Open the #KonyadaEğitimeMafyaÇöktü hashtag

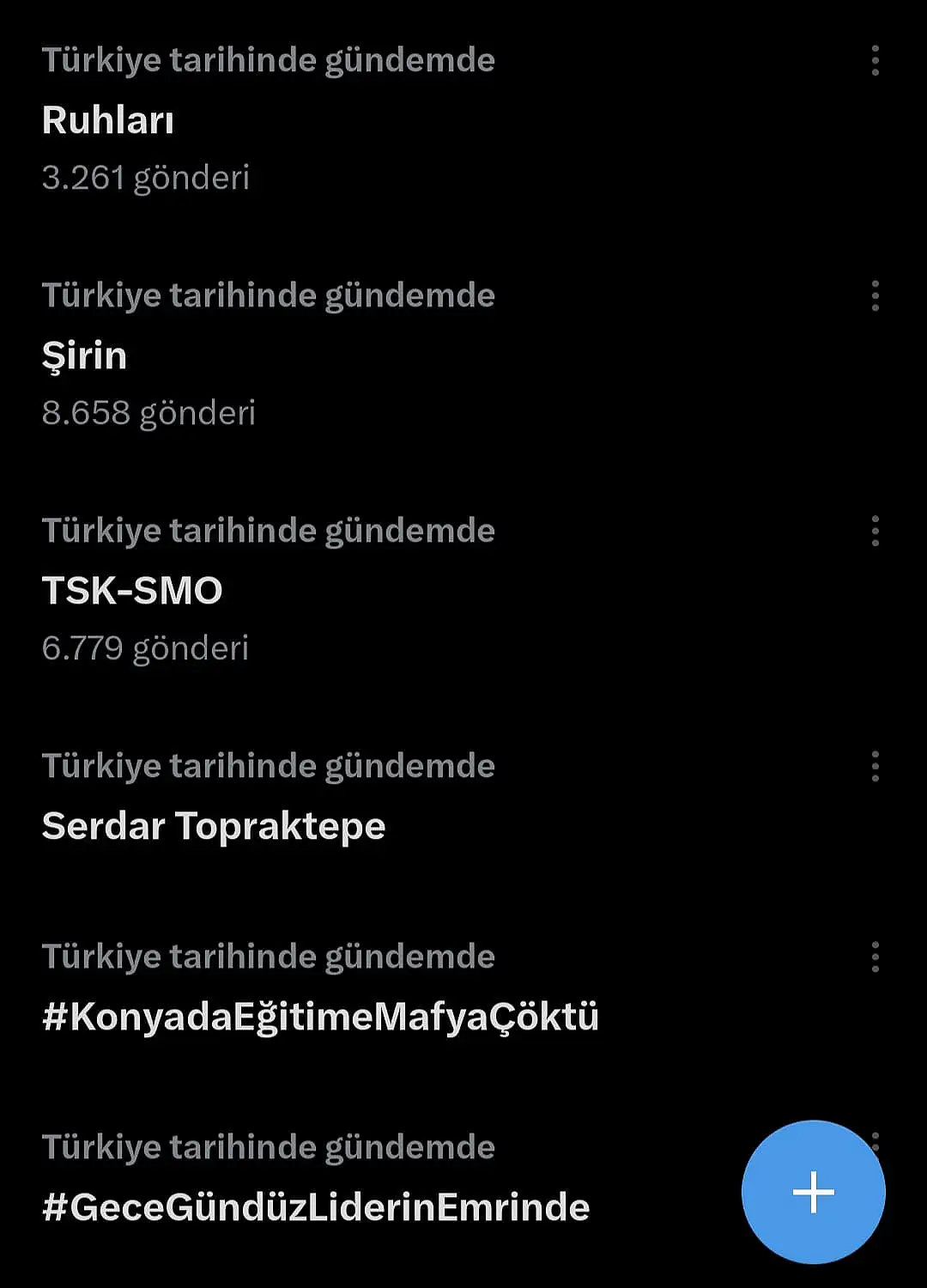320,1017
